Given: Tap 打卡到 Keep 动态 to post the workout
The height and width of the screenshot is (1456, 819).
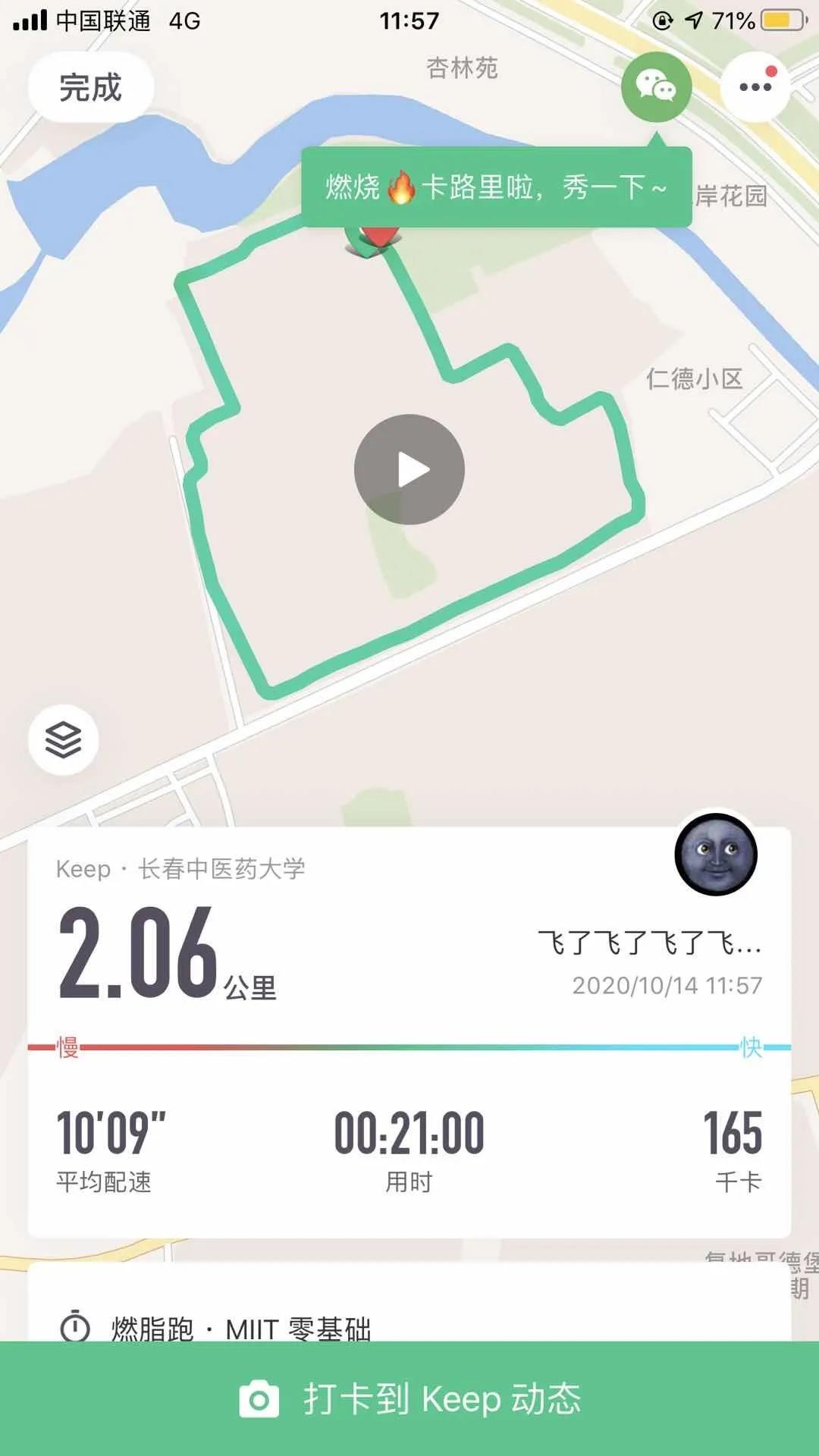Looking at the screenshot, I should [409, 1398].
